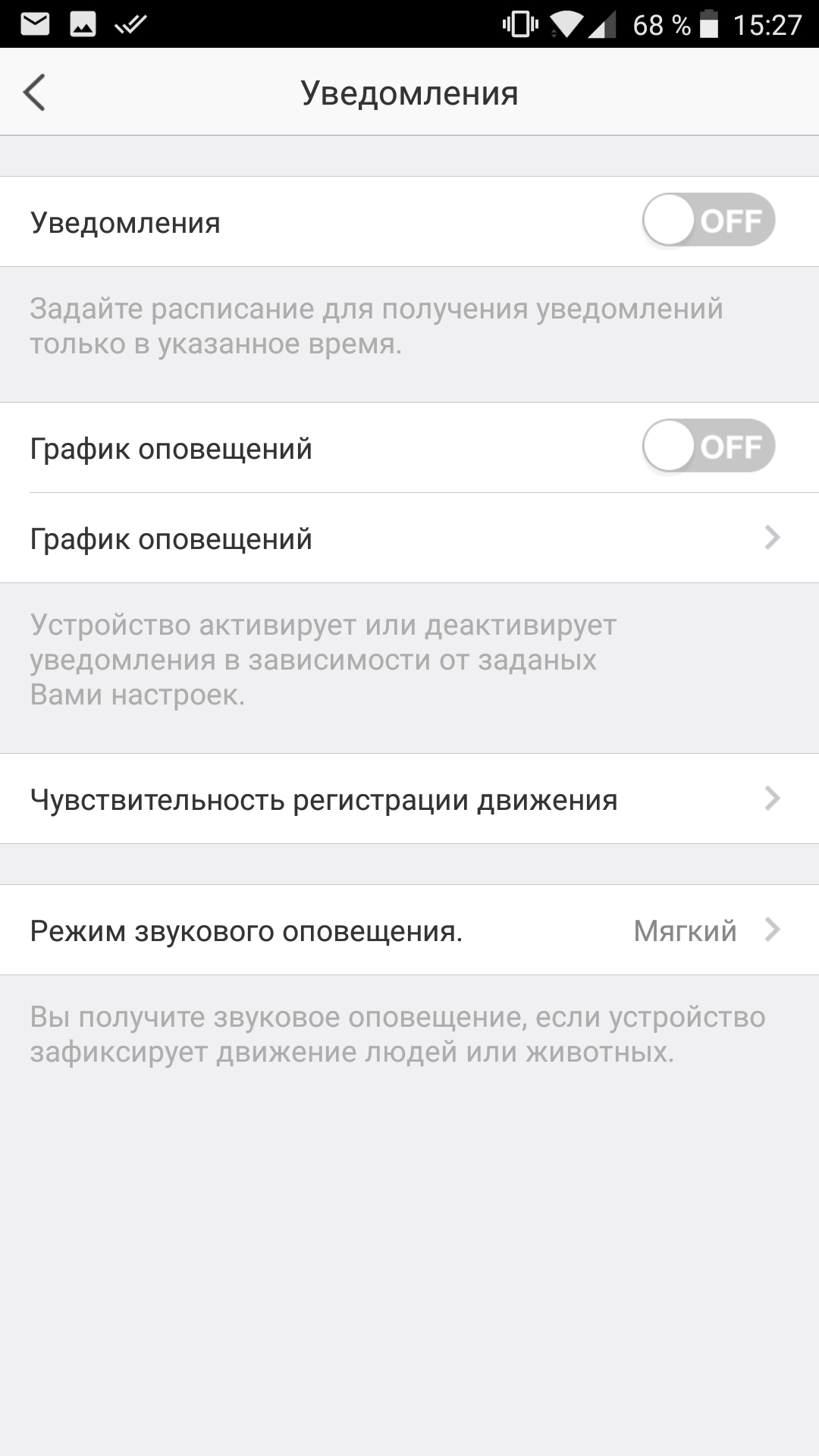Open Чувствительность регистрации движения settings
Screen dimensions: 819x1456
pyautogui.click(x=409, y=799)
